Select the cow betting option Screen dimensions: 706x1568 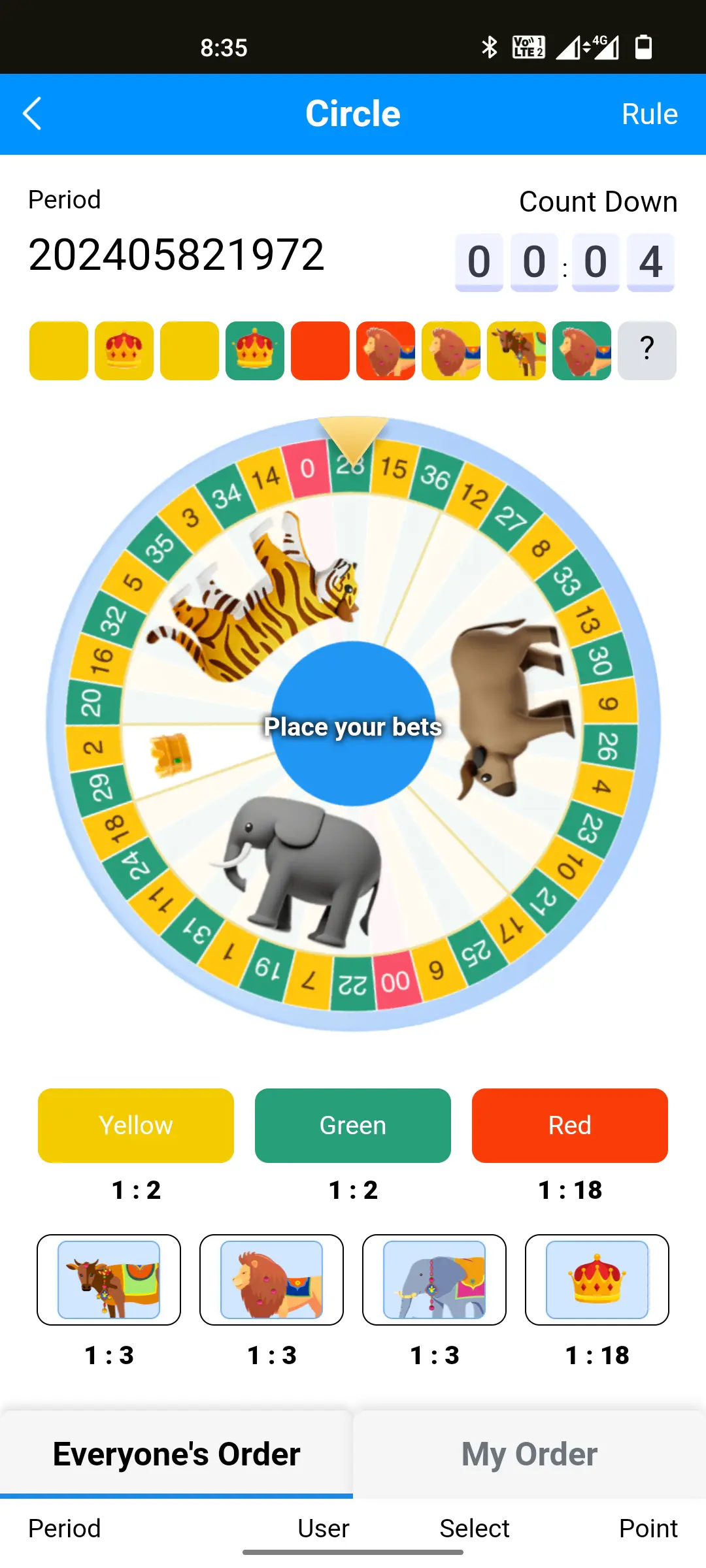point(109,1280)
